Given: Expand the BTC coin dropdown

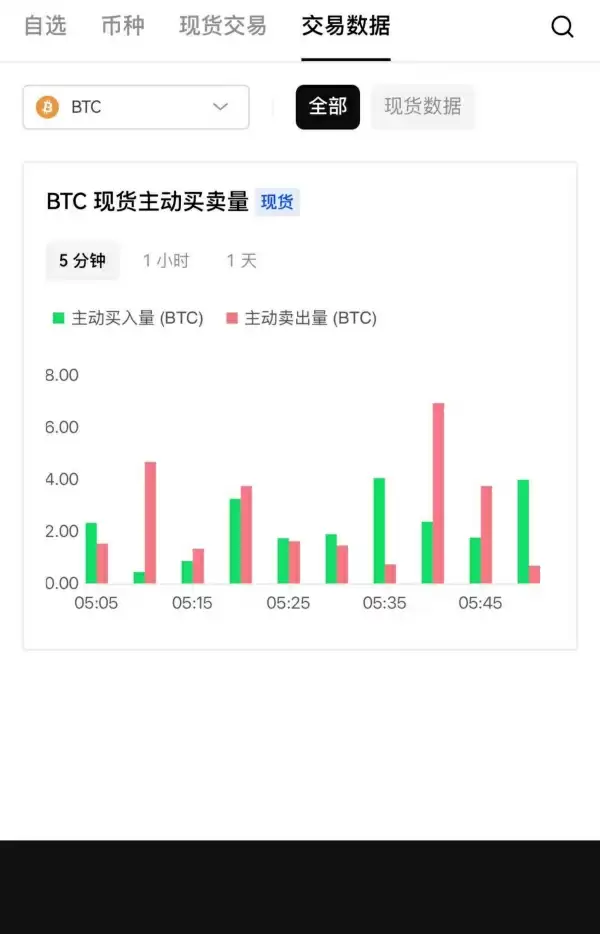Looking at the screenshot, I should [x=136, y=107].
